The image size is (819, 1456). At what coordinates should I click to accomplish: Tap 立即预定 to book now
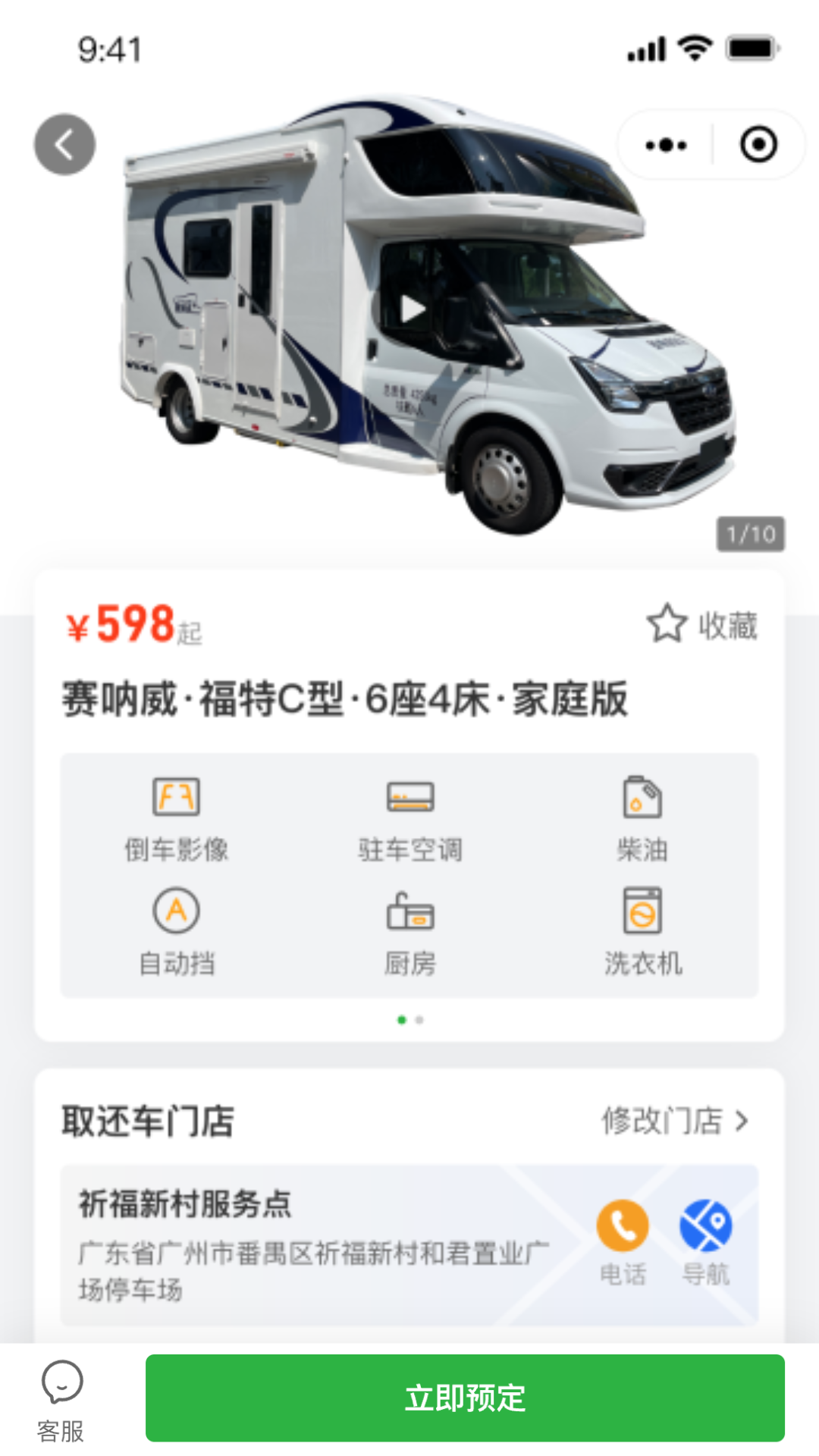tap(465, 1398)
